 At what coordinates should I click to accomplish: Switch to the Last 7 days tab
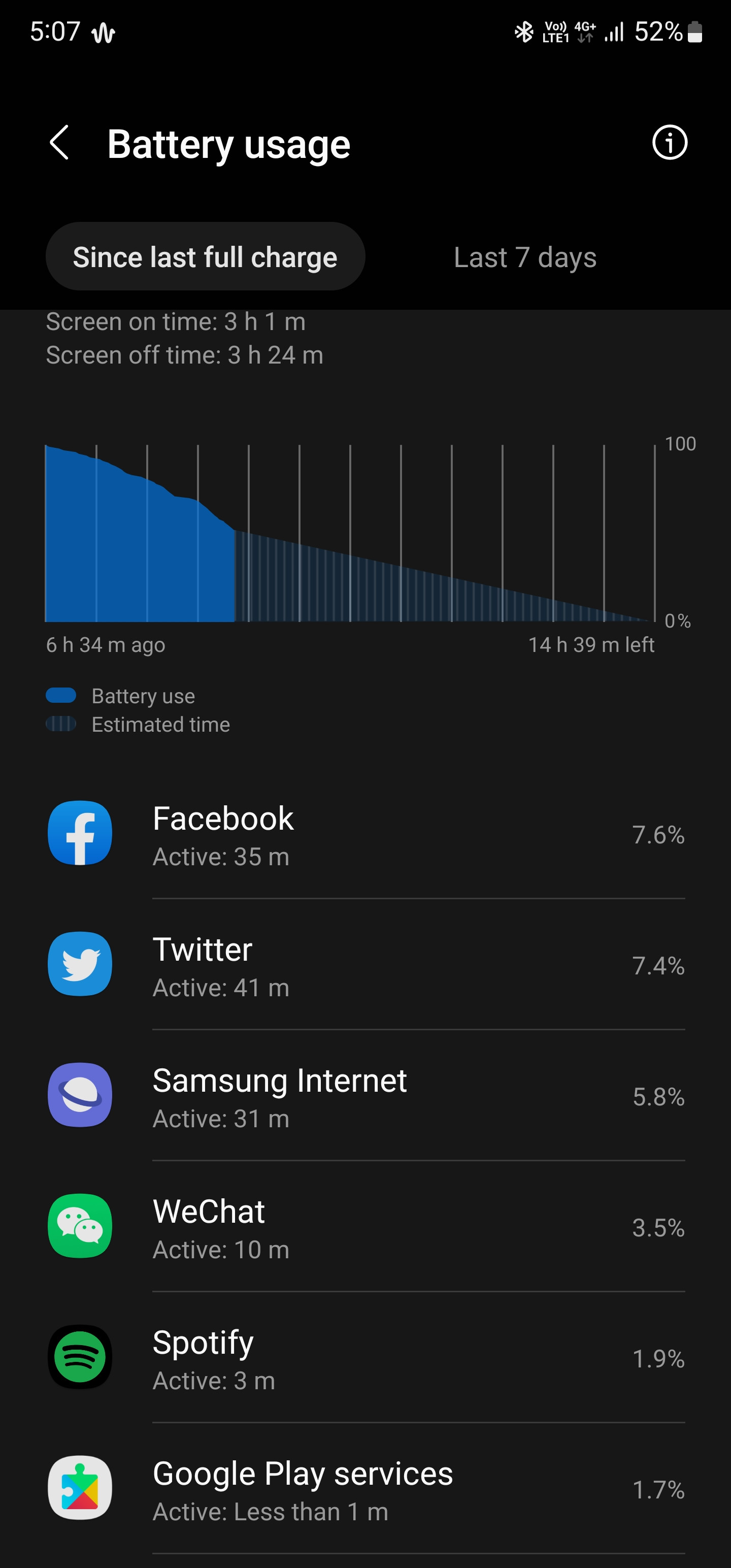(x=525, y=257)
